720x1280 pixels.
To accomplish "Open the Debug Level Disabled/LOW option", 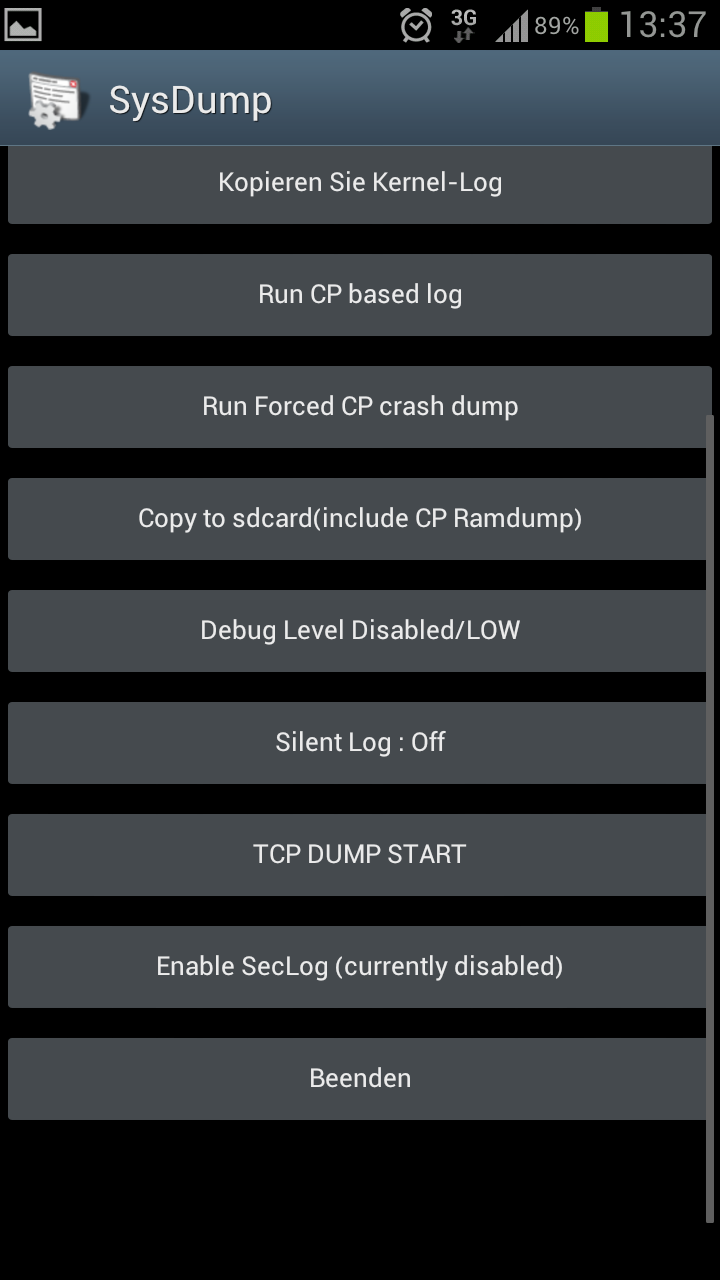I will click(360, 631).
